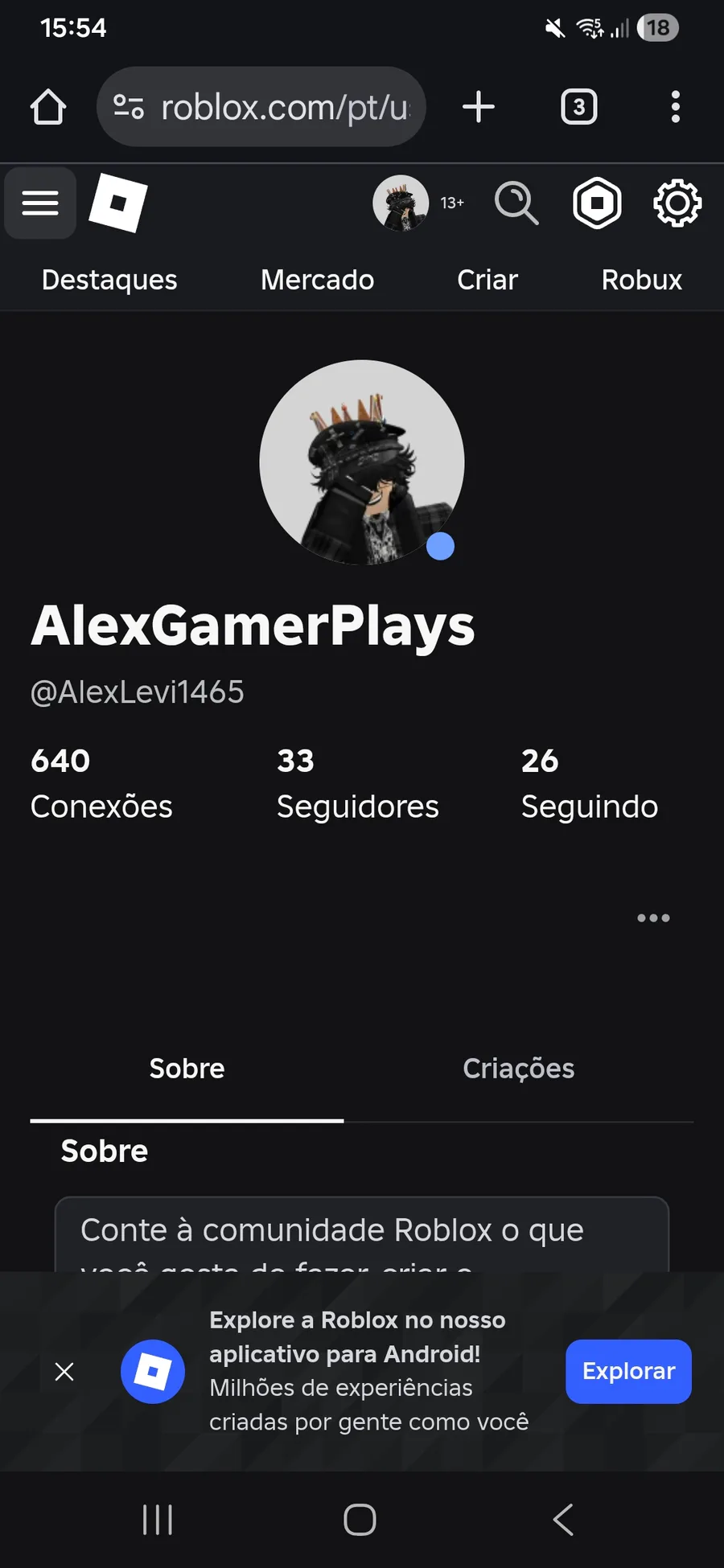
Task: Open the Criar section
Action: pos(487,280)
